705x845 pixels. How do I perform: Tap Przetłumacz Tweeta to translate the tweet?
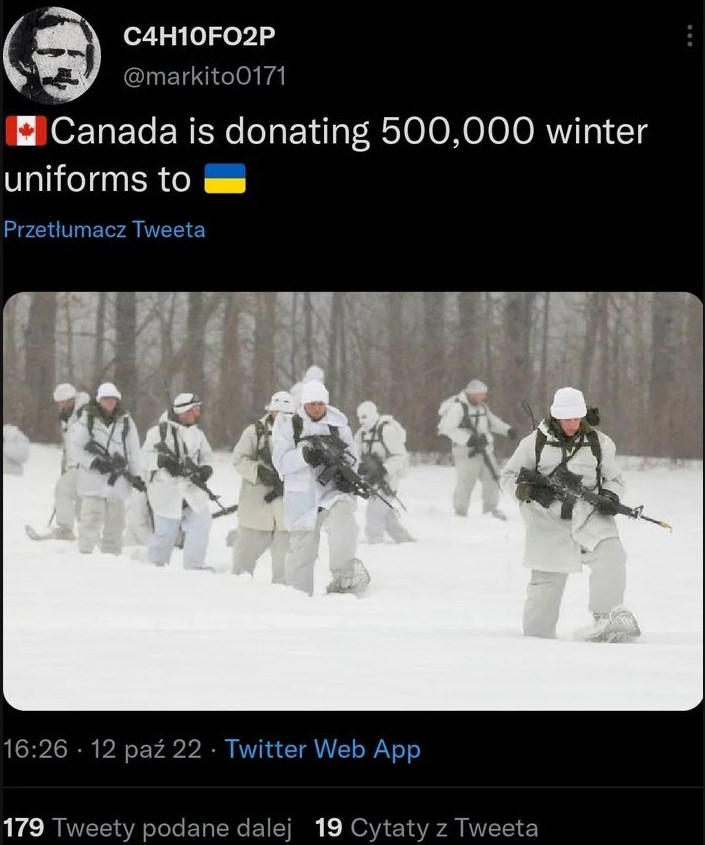click(104, 229)
